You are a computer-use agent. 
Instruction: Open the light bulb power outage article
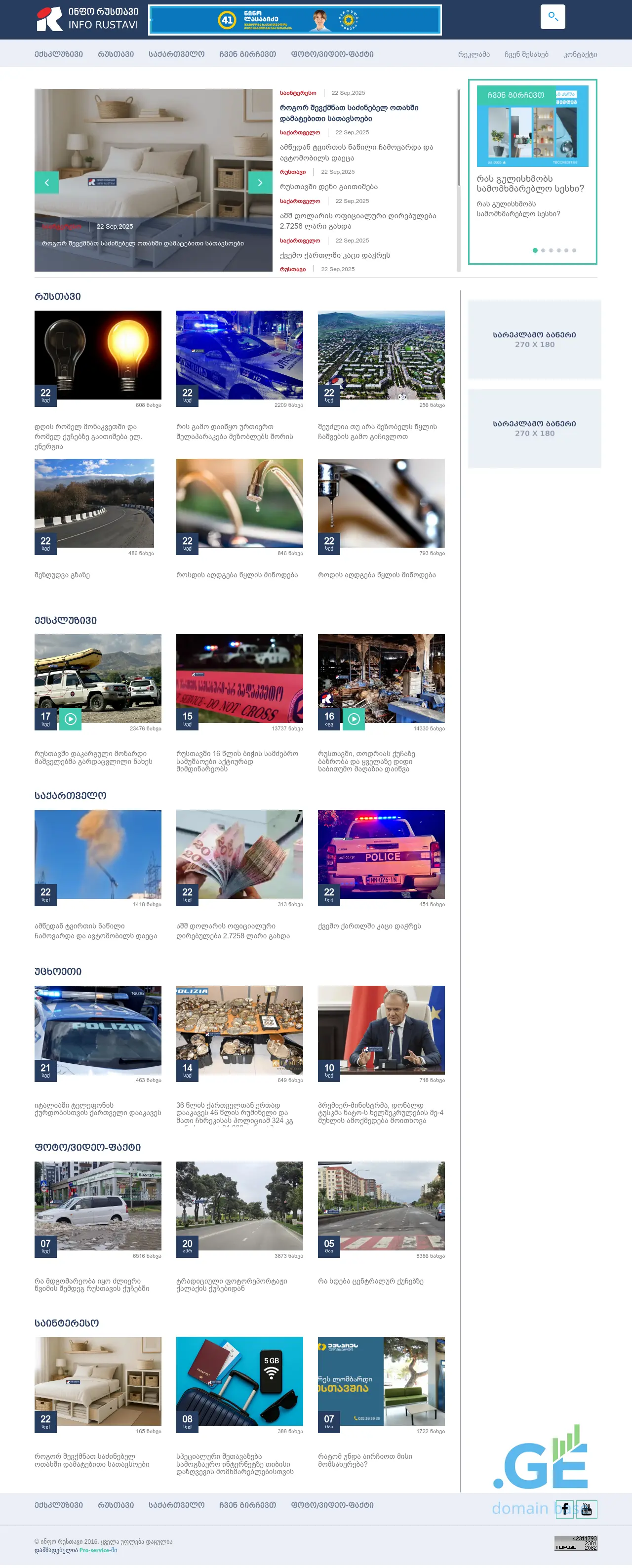click(x=98, y=355)
